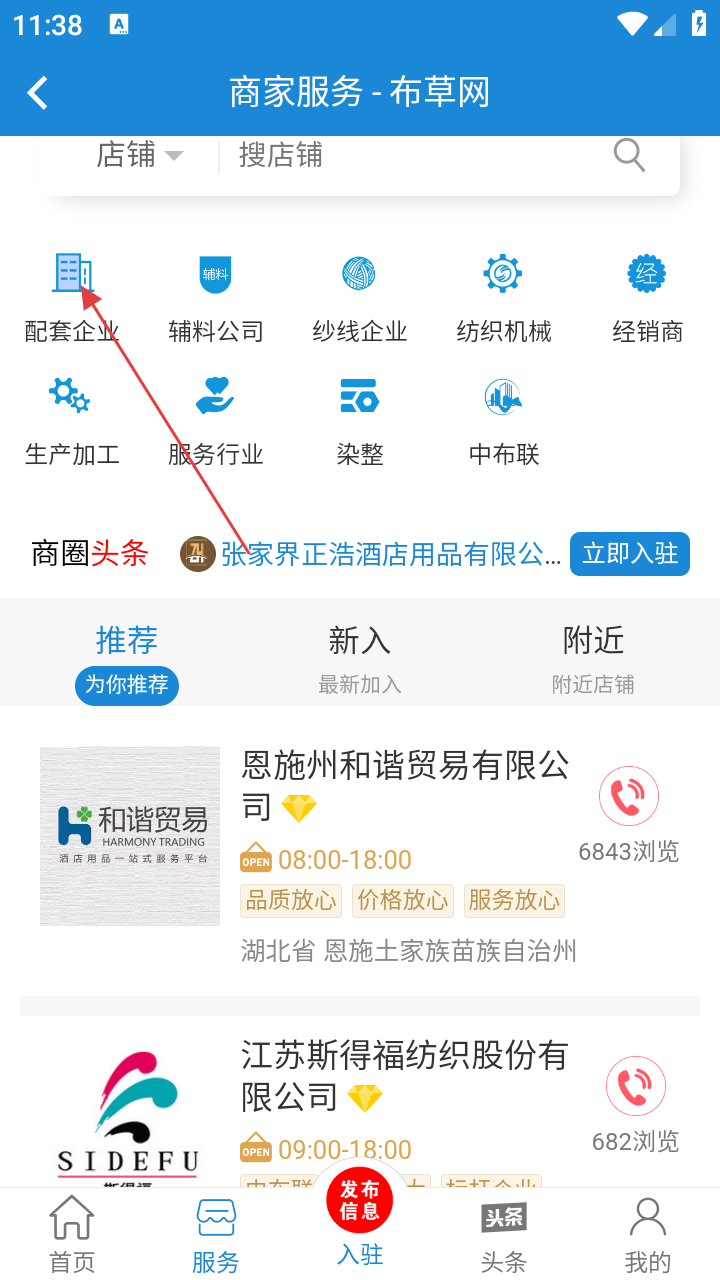The width and height of the screenshot is (720, 1280).
Task: Open the 张家界正浩酒店用品 headline link
Action: (390, 554)
